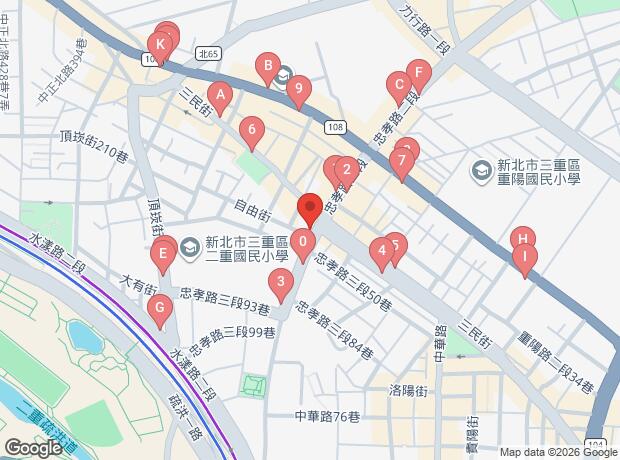Tap map marker 3
Screen dimensions: 620x460
pos(281,284)
